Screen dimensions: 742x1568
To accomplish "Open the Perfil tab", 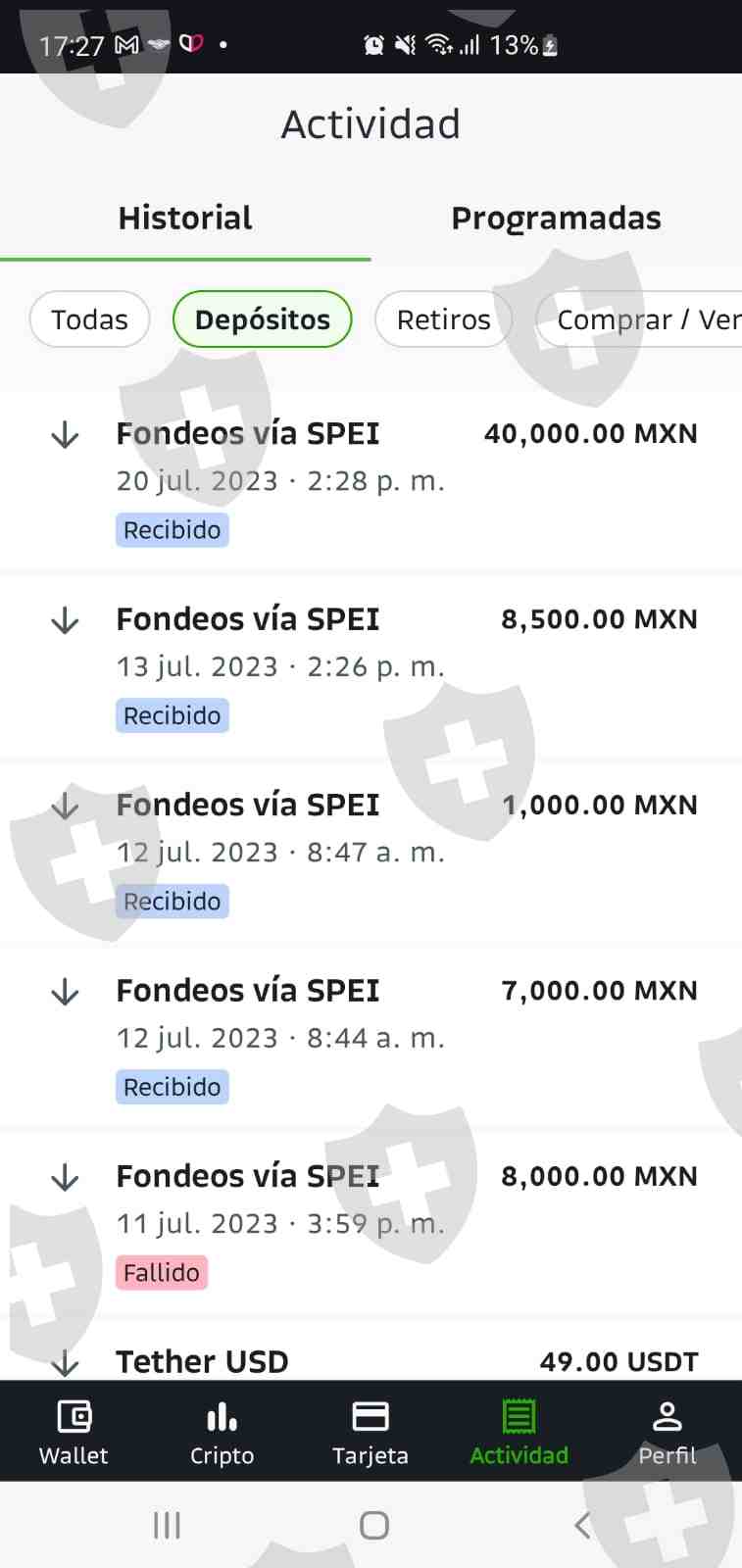I will coord(667,1432).
